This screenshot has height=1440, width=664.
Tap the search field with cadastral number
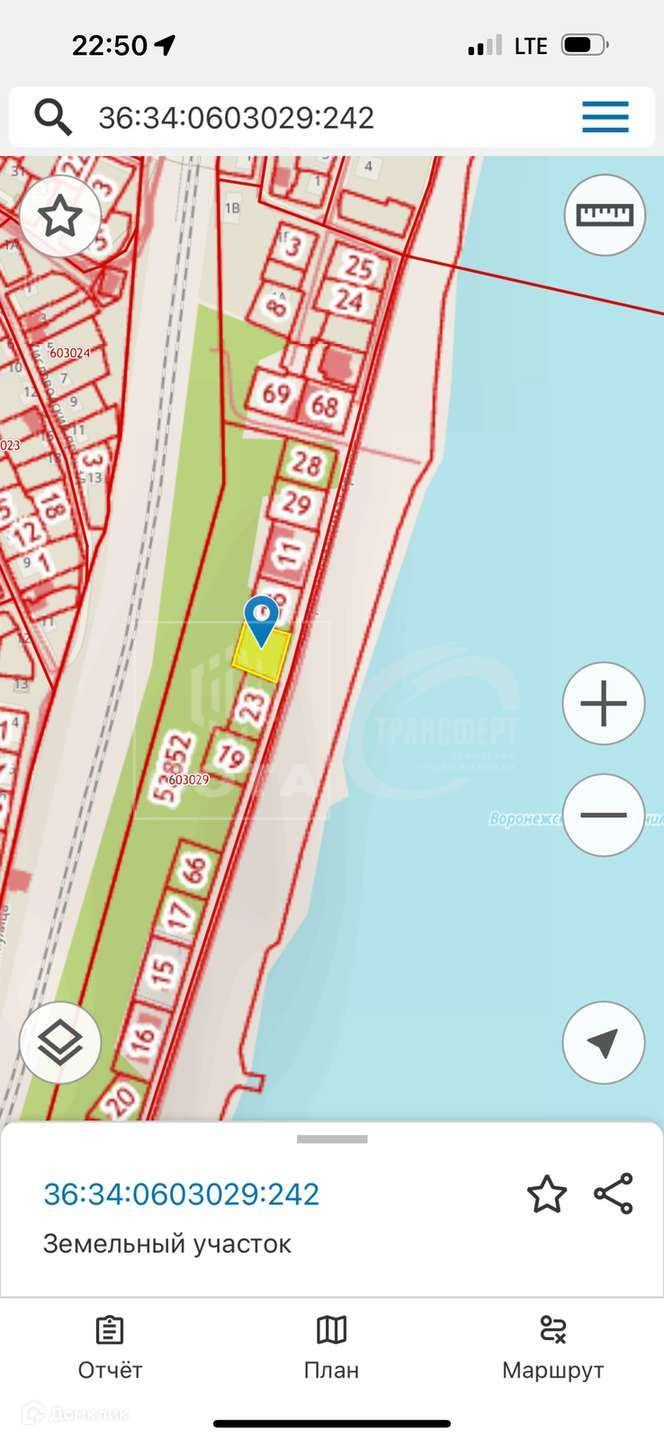(300, 118)
